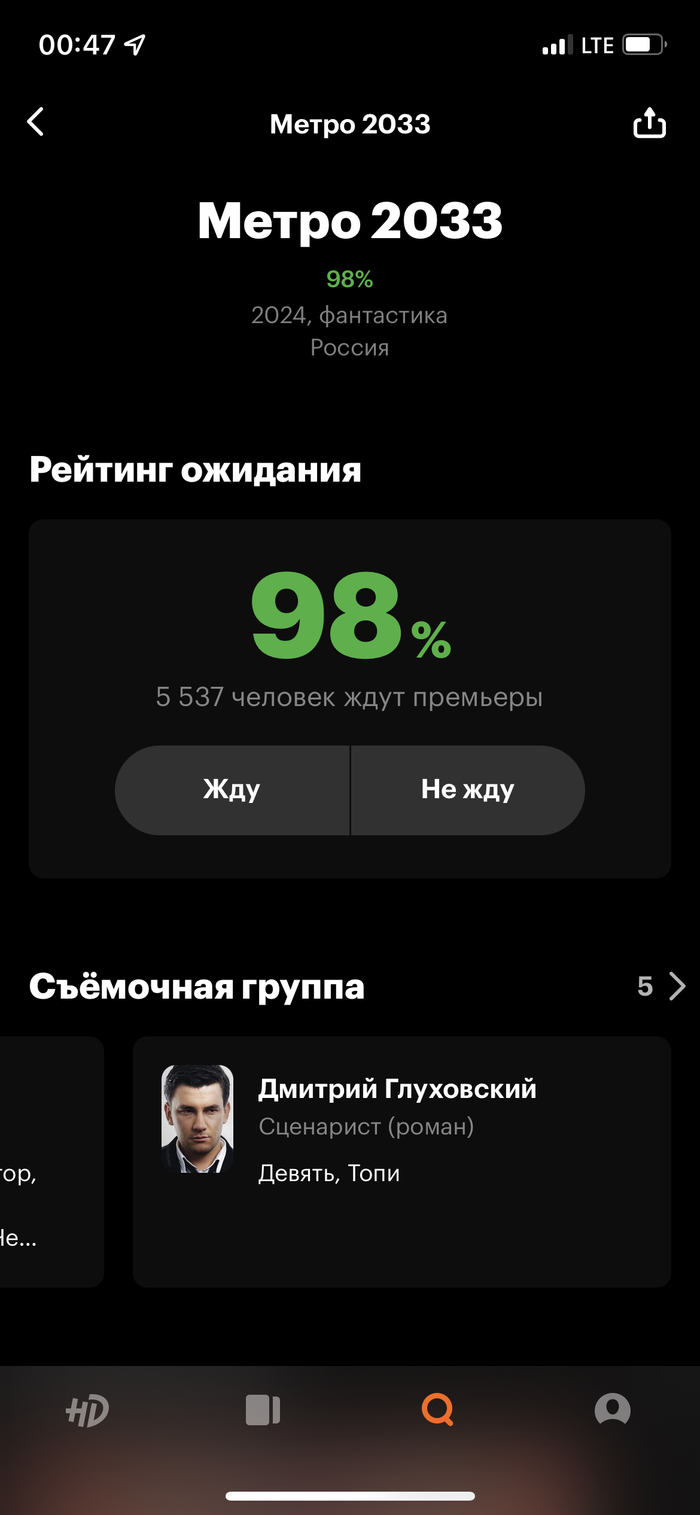Viewport: 700px width, 1515px height.
Task: Switch to the search tab
Action: point(437,1410)
